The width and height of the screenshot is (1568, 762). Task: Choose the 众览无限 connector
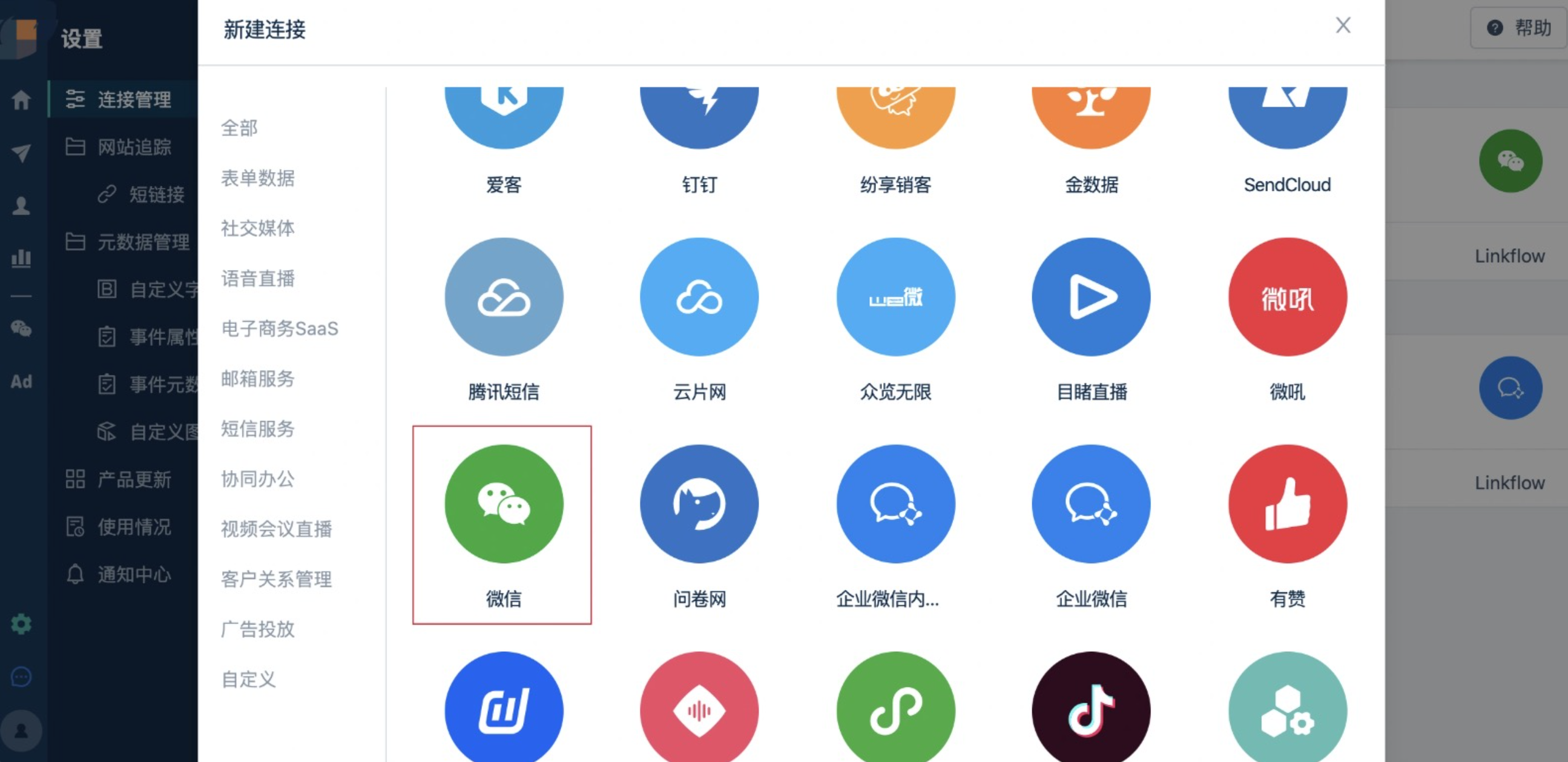coord(895,297)
